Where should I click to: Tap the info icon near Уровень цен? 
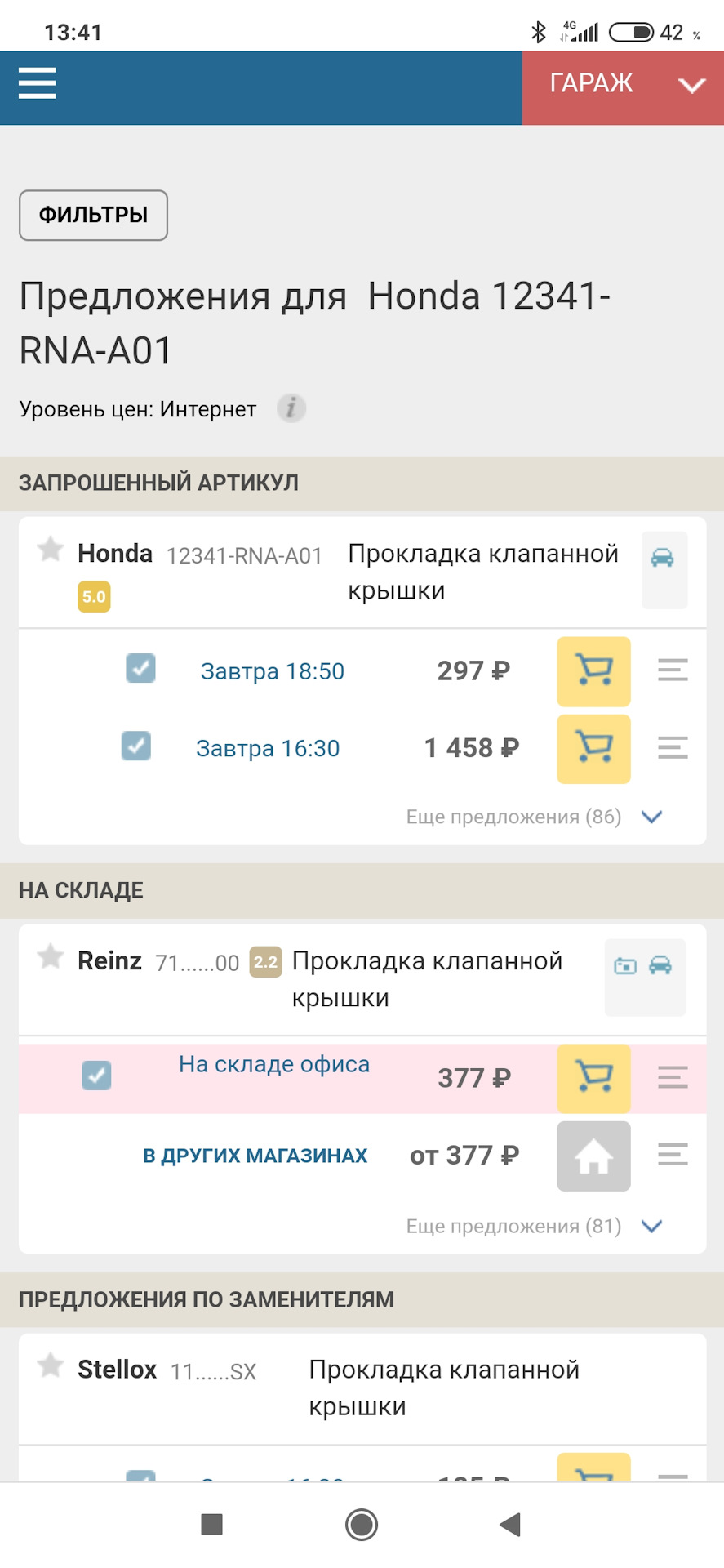coord(291,408)
